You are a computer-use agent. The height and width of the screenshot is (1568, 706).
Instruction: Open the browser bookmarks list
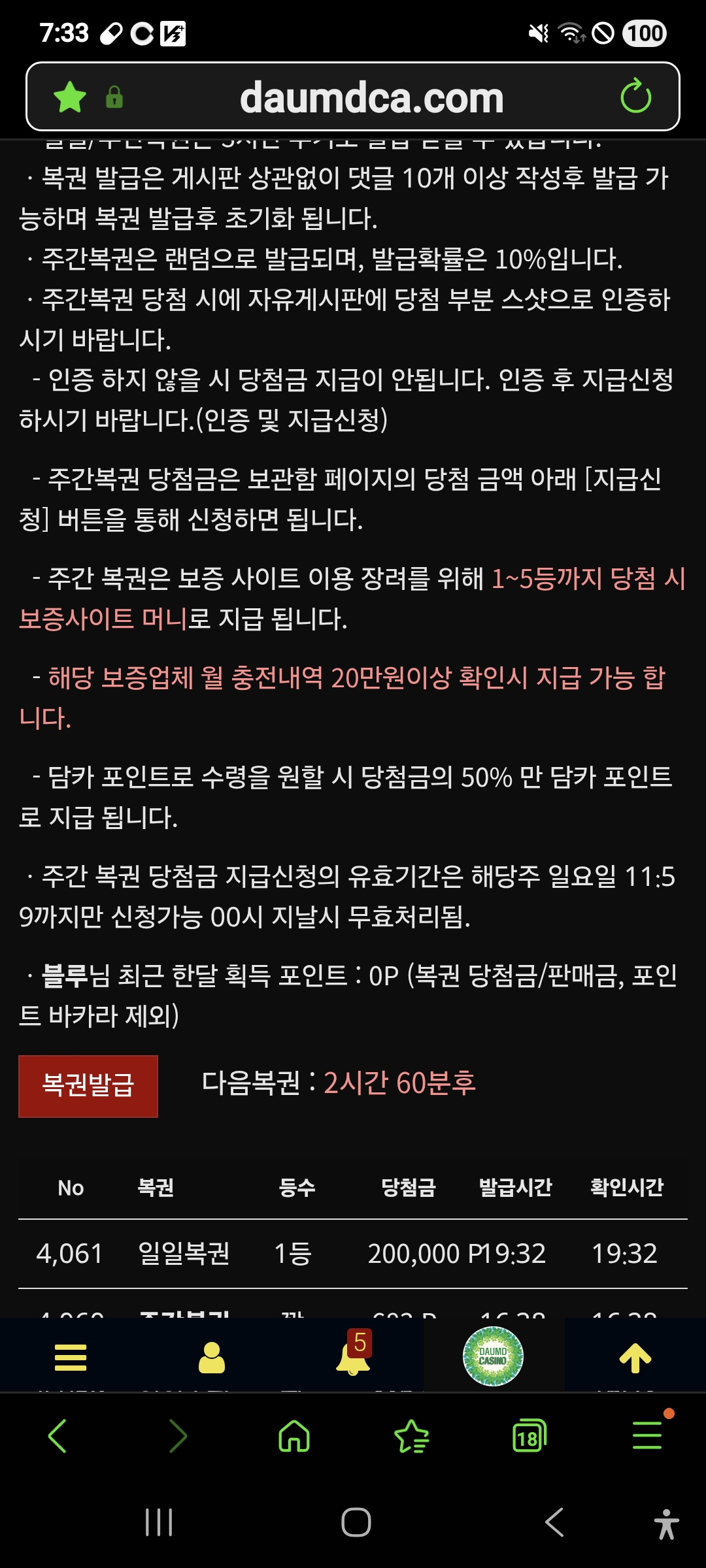click(x=412, y=1436)
